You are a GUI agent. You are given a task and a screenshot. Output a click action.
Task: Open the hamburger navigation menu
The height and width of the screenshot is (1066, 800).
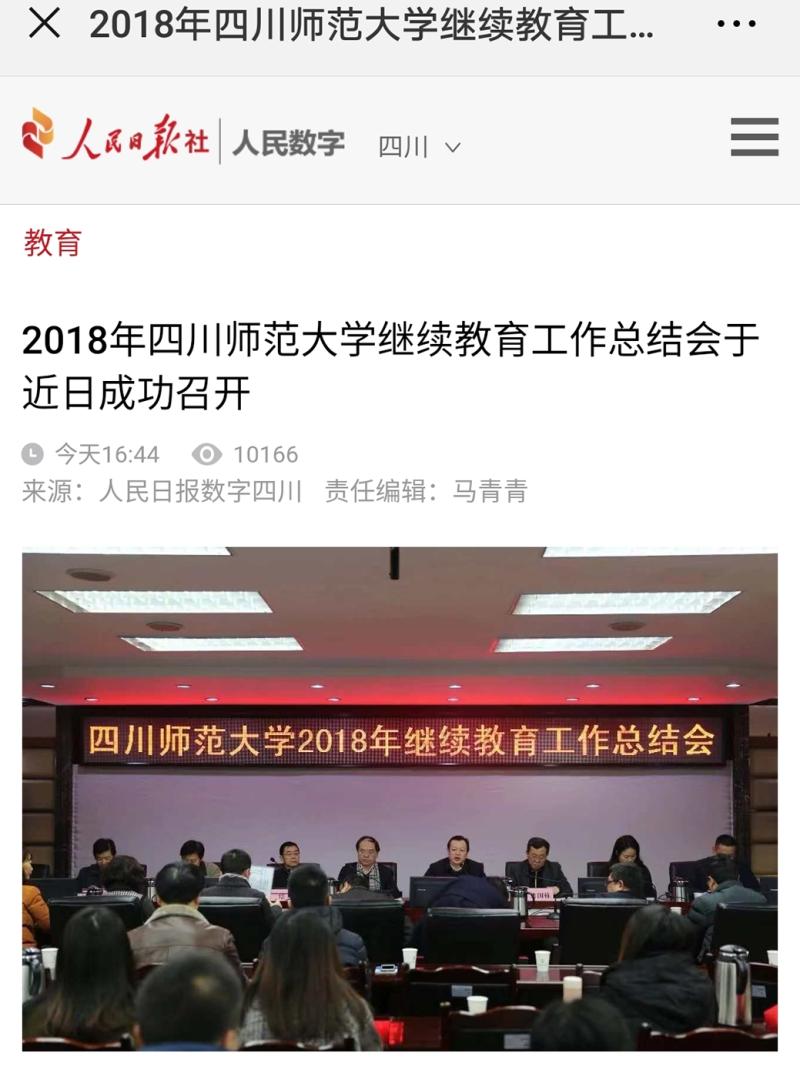click(x=754, y=137)
